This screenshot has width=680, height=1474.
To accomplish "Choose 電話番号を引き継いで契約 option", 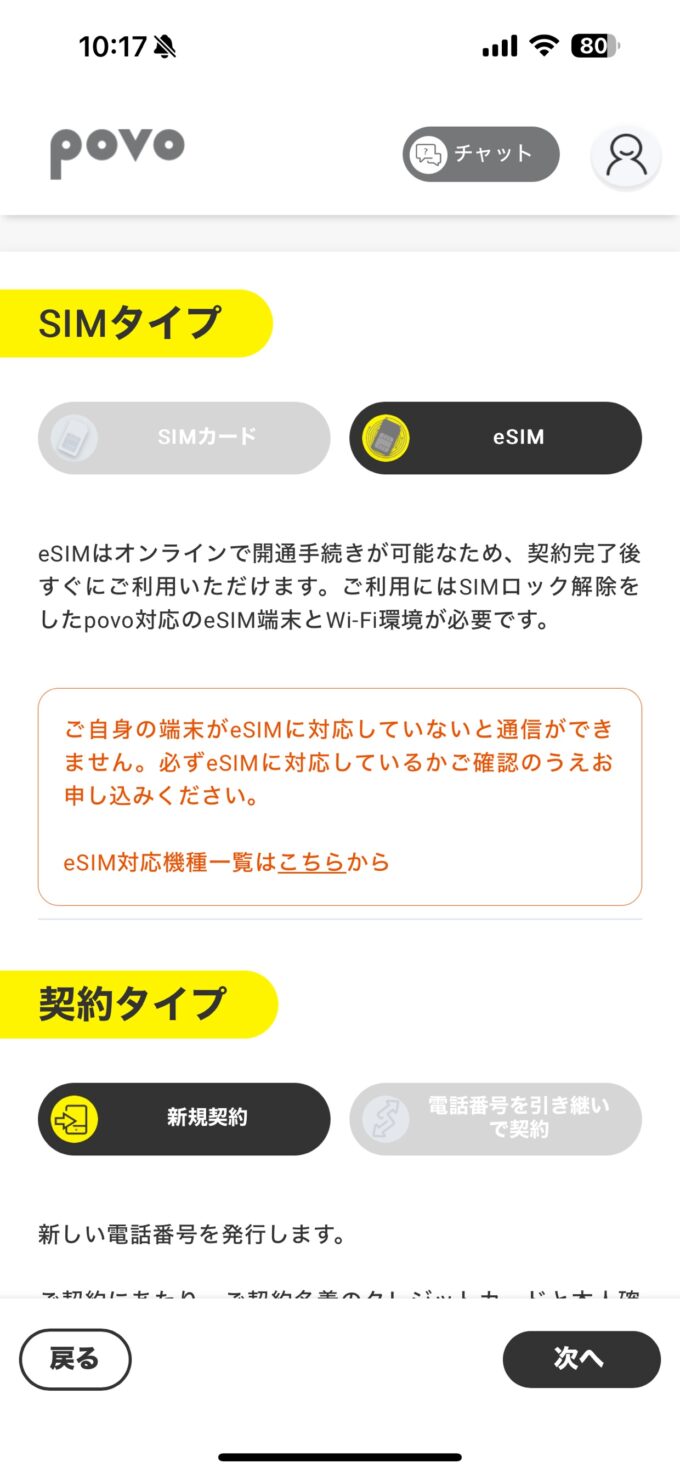I will point(495,1118).
